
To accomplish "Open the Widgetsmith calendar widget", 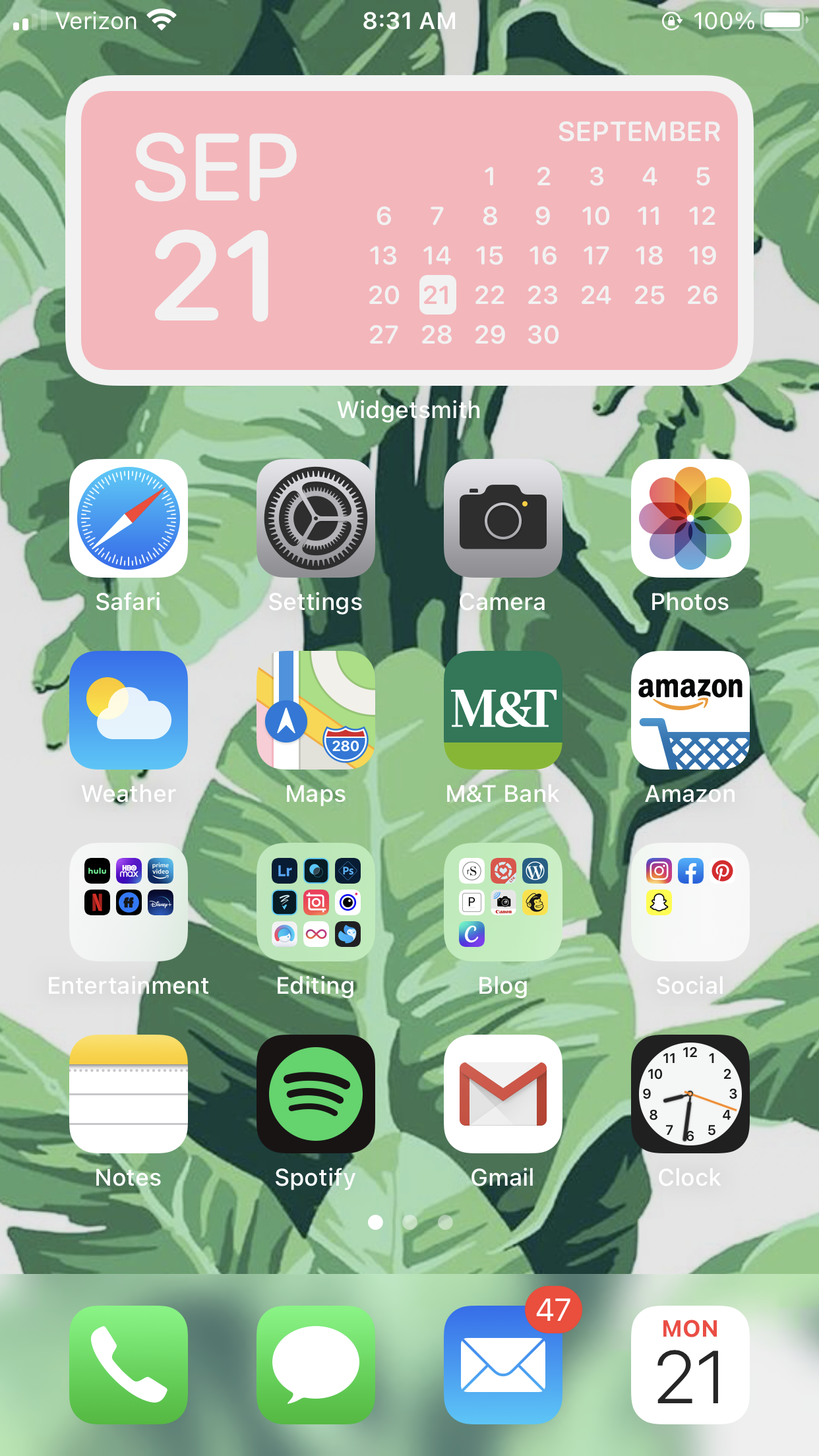I will click(x=409, y=231).
